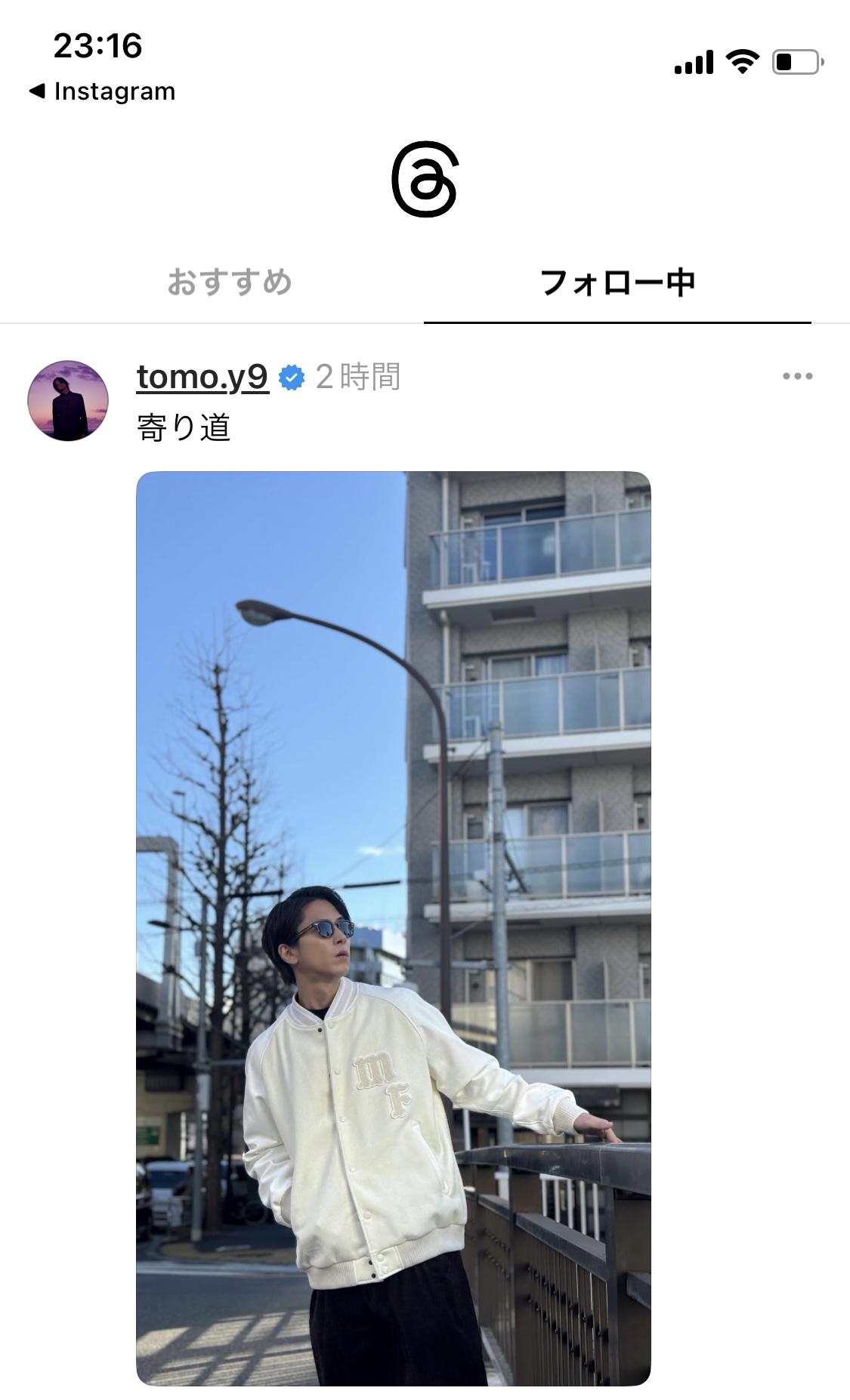Return to Instagram via back link

click(x=103, y=91)
